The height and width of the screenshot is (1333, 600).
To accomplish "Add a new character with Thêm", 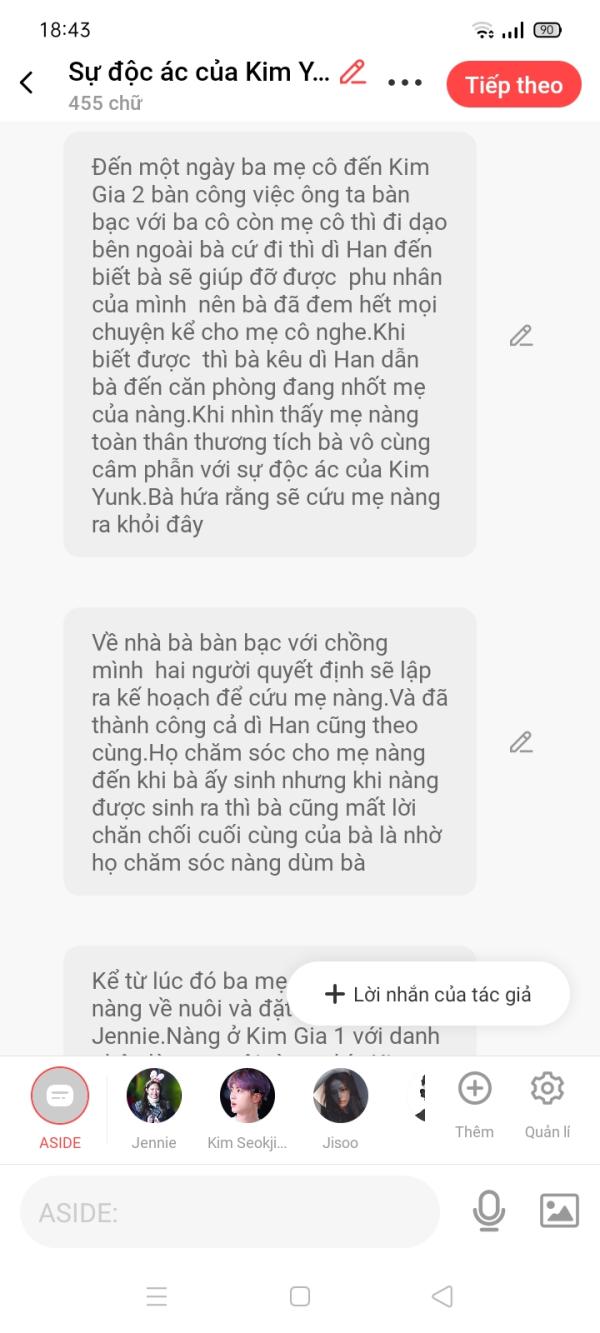I will point(474,1105).
